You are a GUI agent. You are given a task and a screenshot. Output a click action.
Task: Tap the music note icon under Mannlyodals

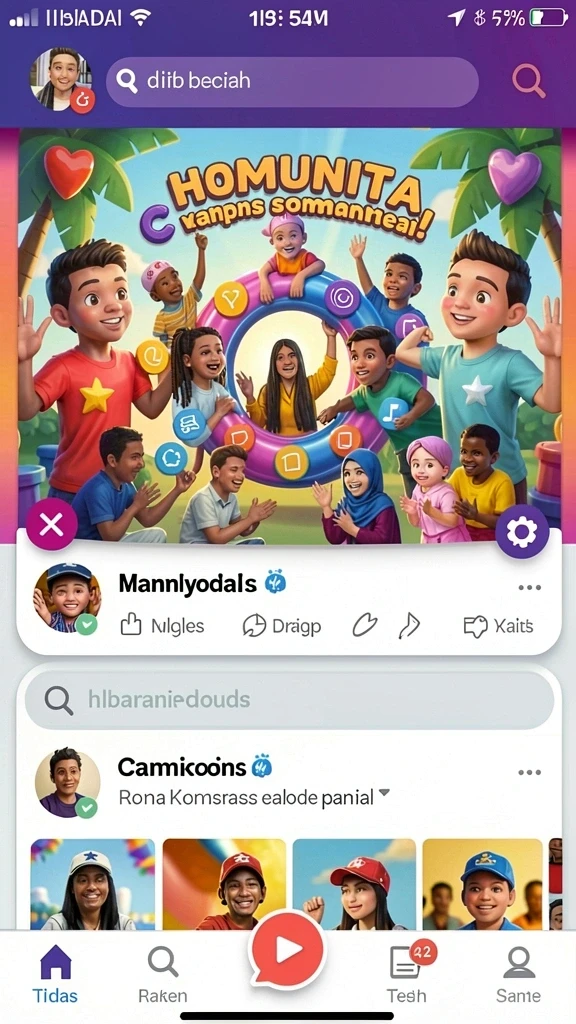point(408,626)
